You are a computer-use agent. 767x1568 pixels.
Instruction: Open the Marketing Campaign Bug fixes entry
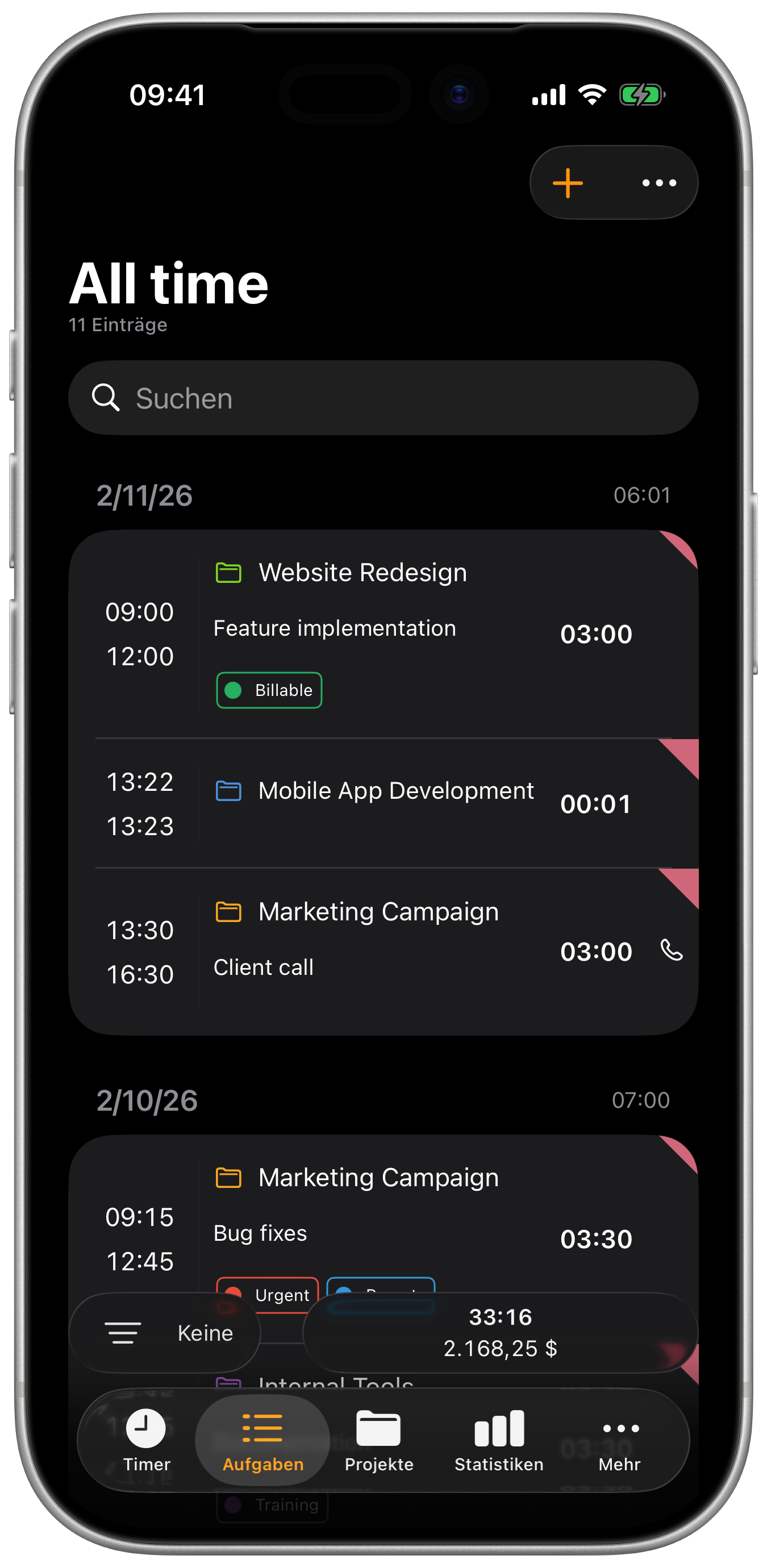point(383,1211)
